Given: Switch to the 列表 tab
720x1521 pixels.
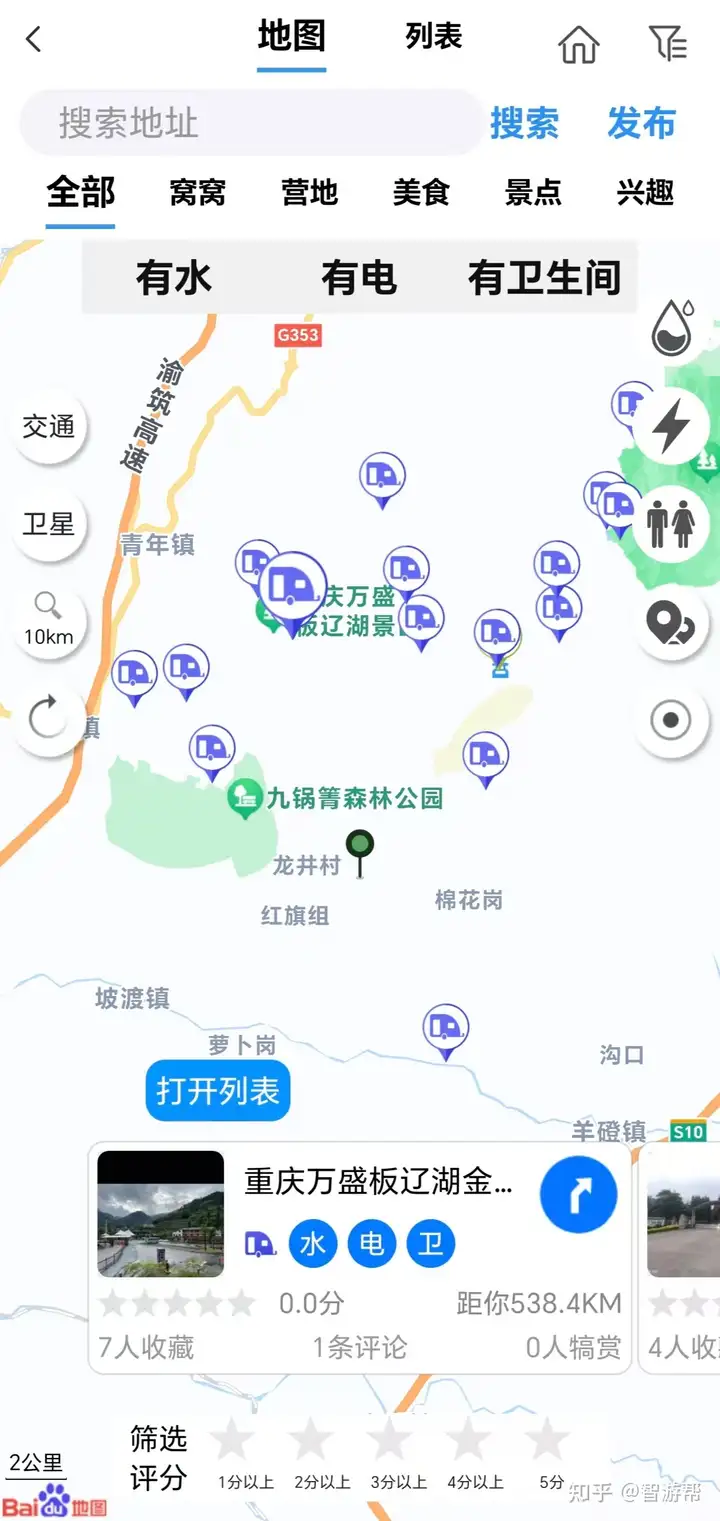Looking at the screenshot, I should 433,38.
